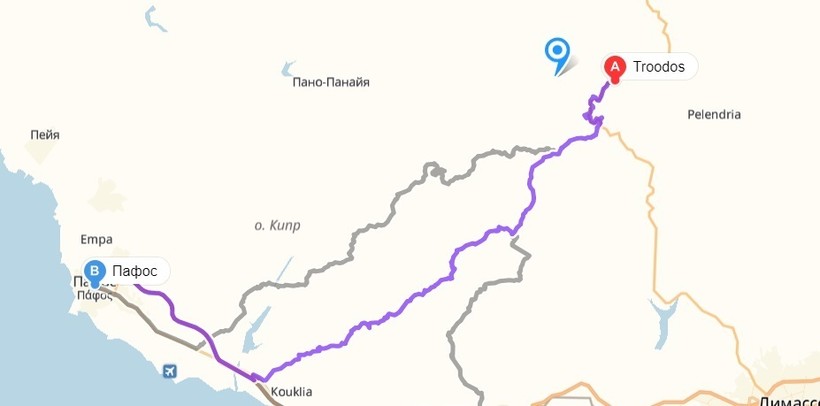820x406 pixels.
Task: Tap the airport icon near the coast
Action: pos(170,372)
